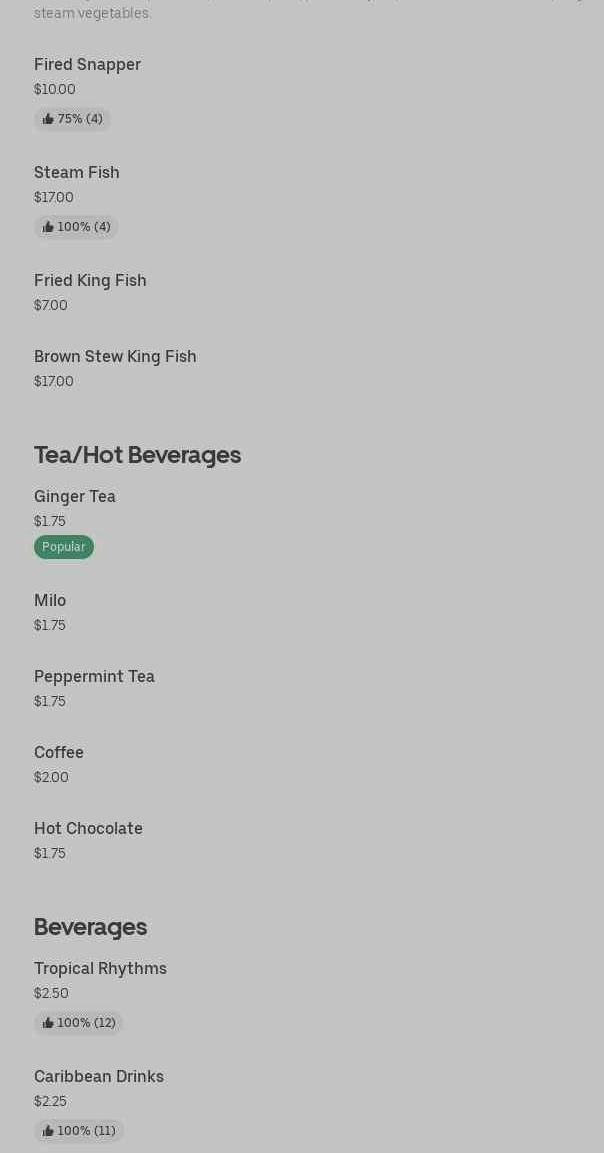Open the Milo beverage item

coord(50,601)
